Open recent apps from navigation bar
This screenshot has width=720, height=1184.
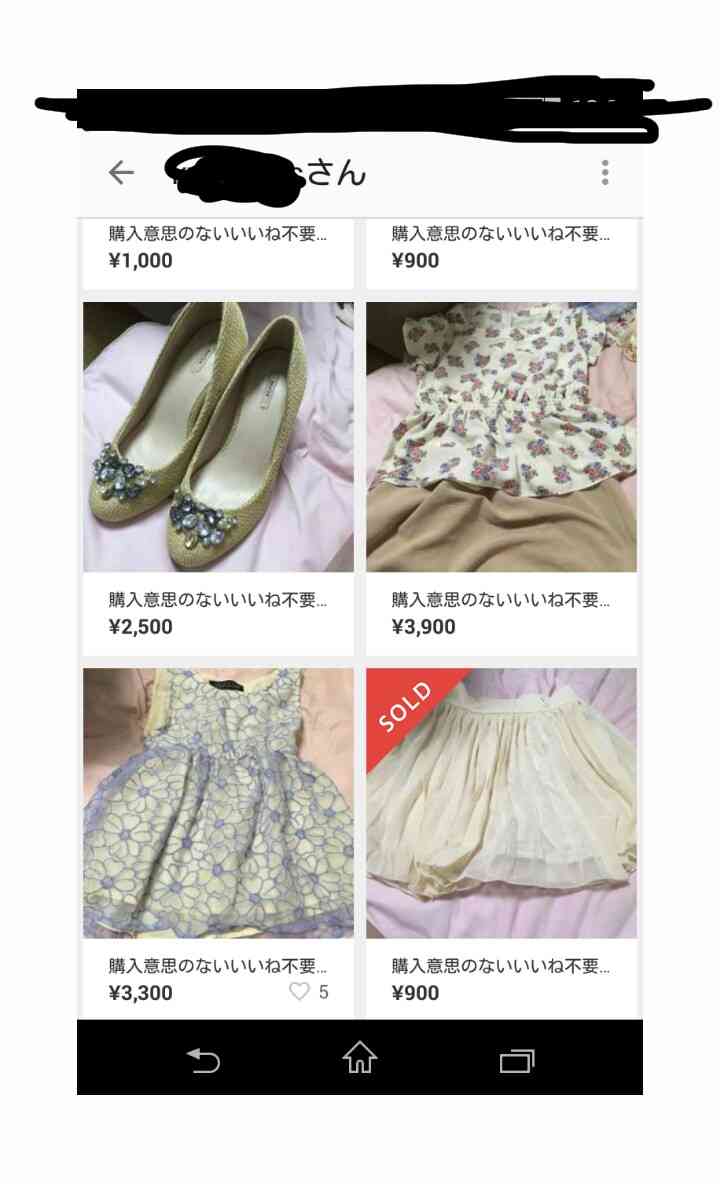(517, 1060)
